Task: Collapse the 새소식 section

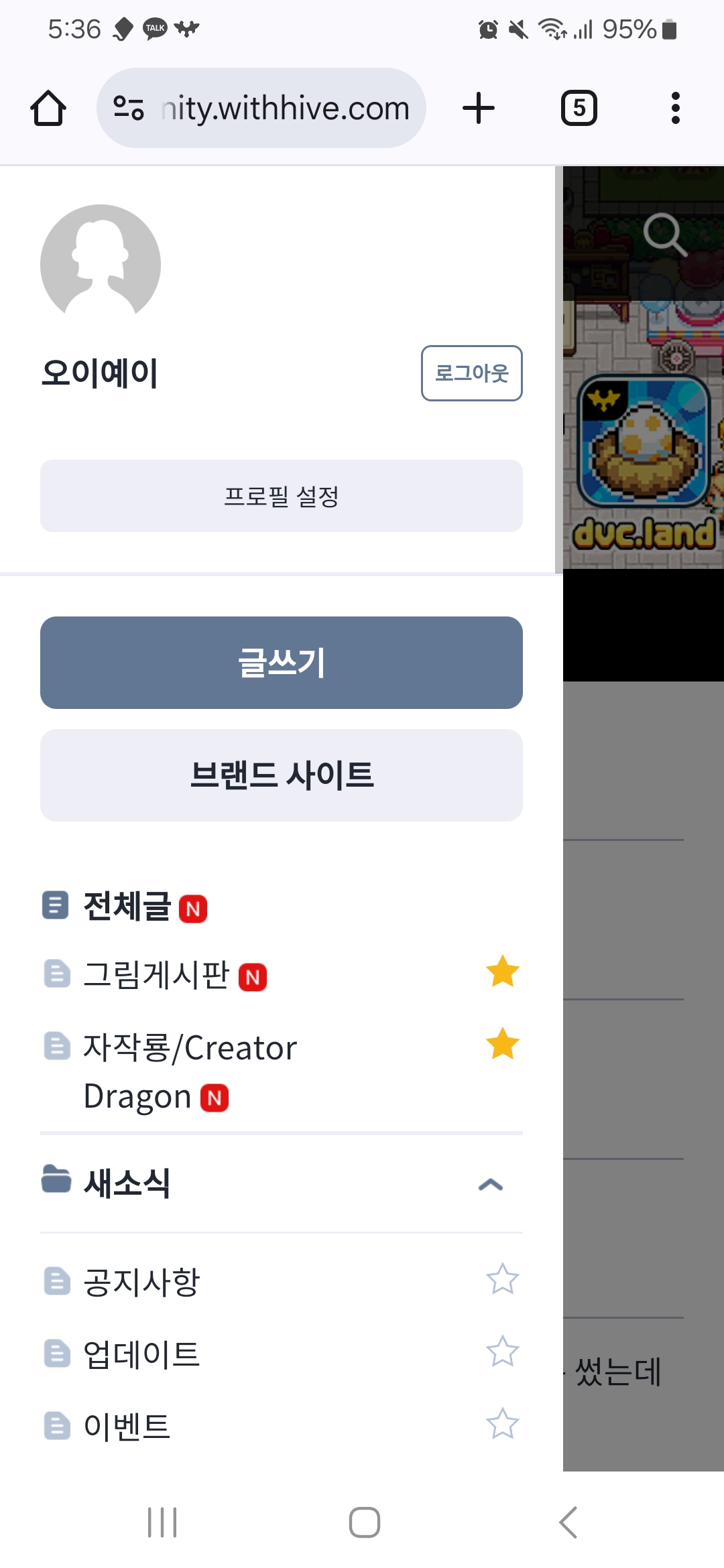Action: (x=490, y=1184)
